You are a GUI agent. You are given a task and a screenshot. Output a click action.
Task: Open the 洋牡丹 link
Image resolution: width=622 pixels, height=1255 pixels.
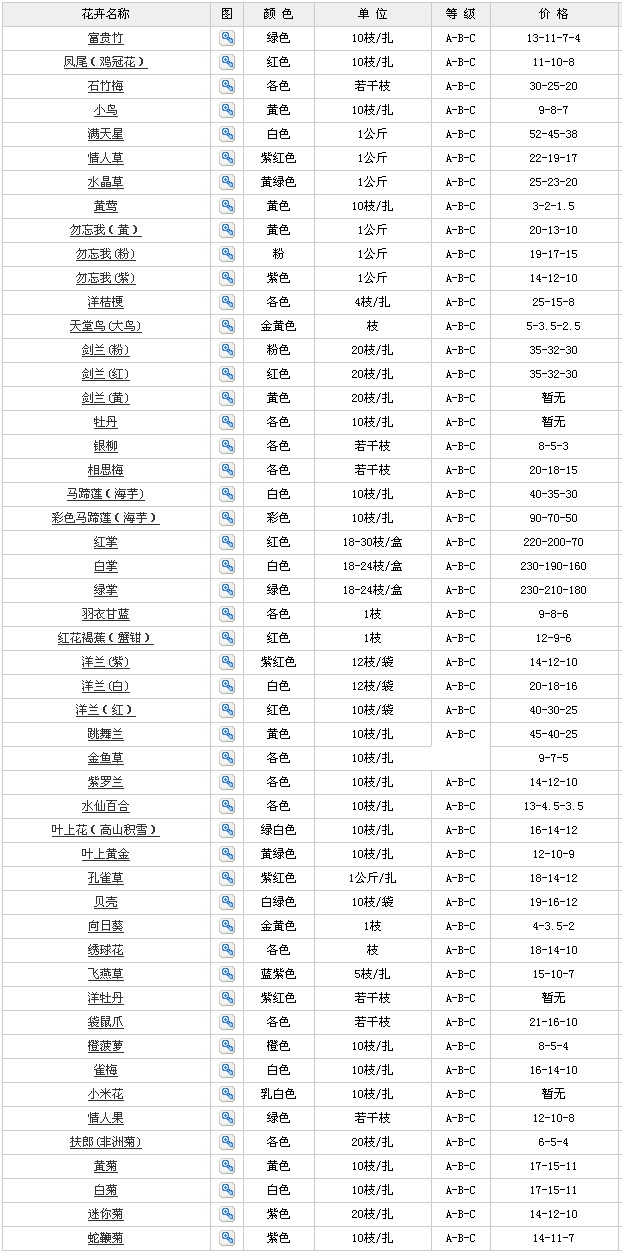105,998
